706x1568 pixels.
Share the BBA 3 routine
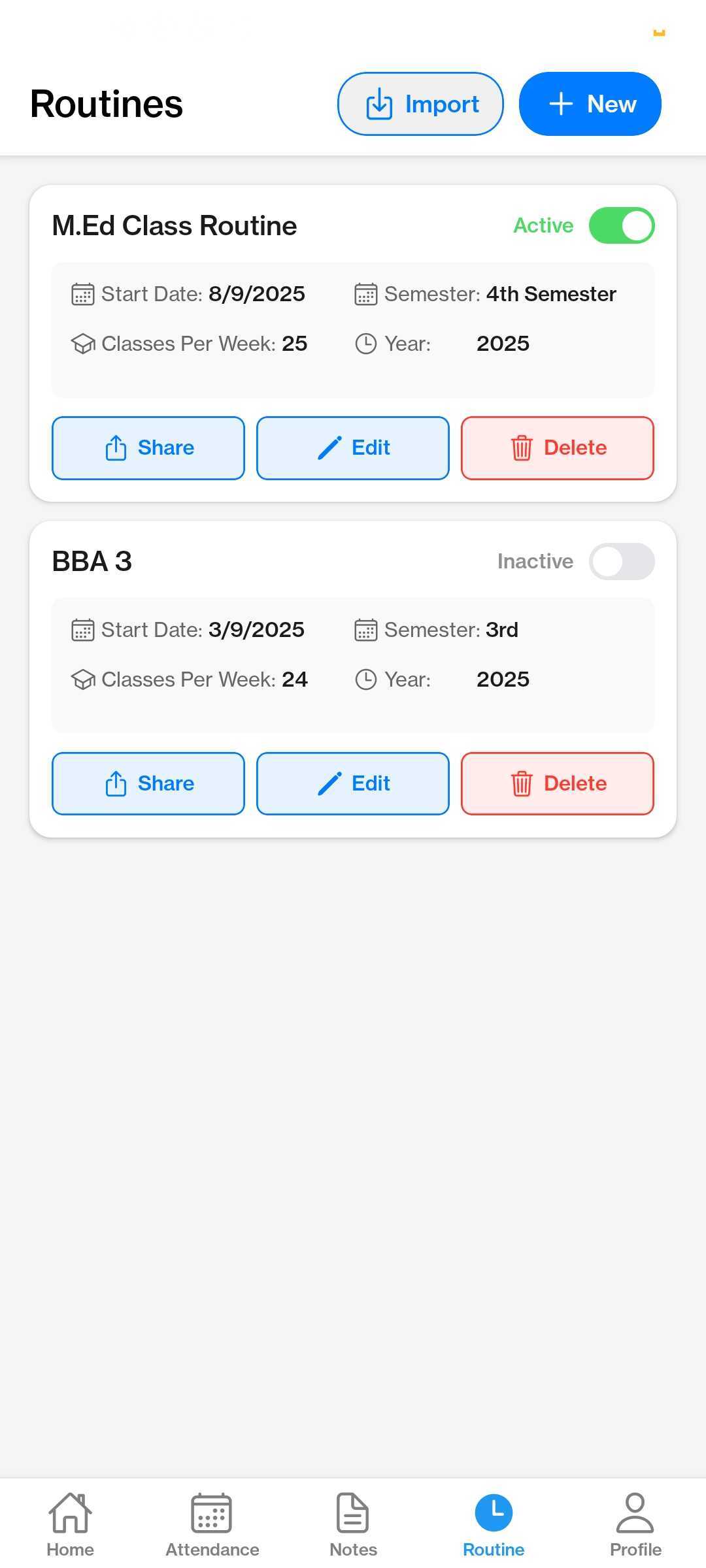[148, 784]
